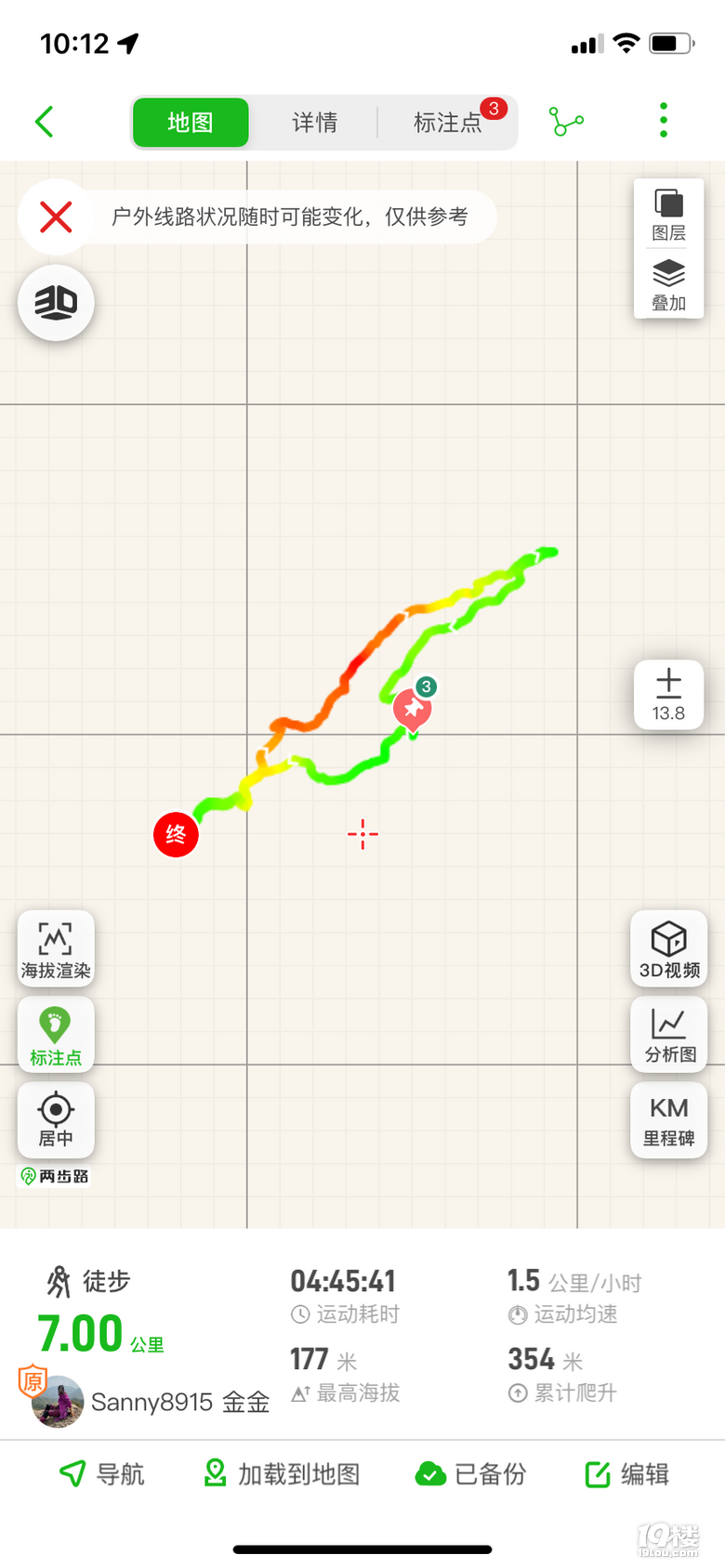This screenshot has width=725, height=1568.
Task: Start 导航 navigation for this route
Action: 102,1474
